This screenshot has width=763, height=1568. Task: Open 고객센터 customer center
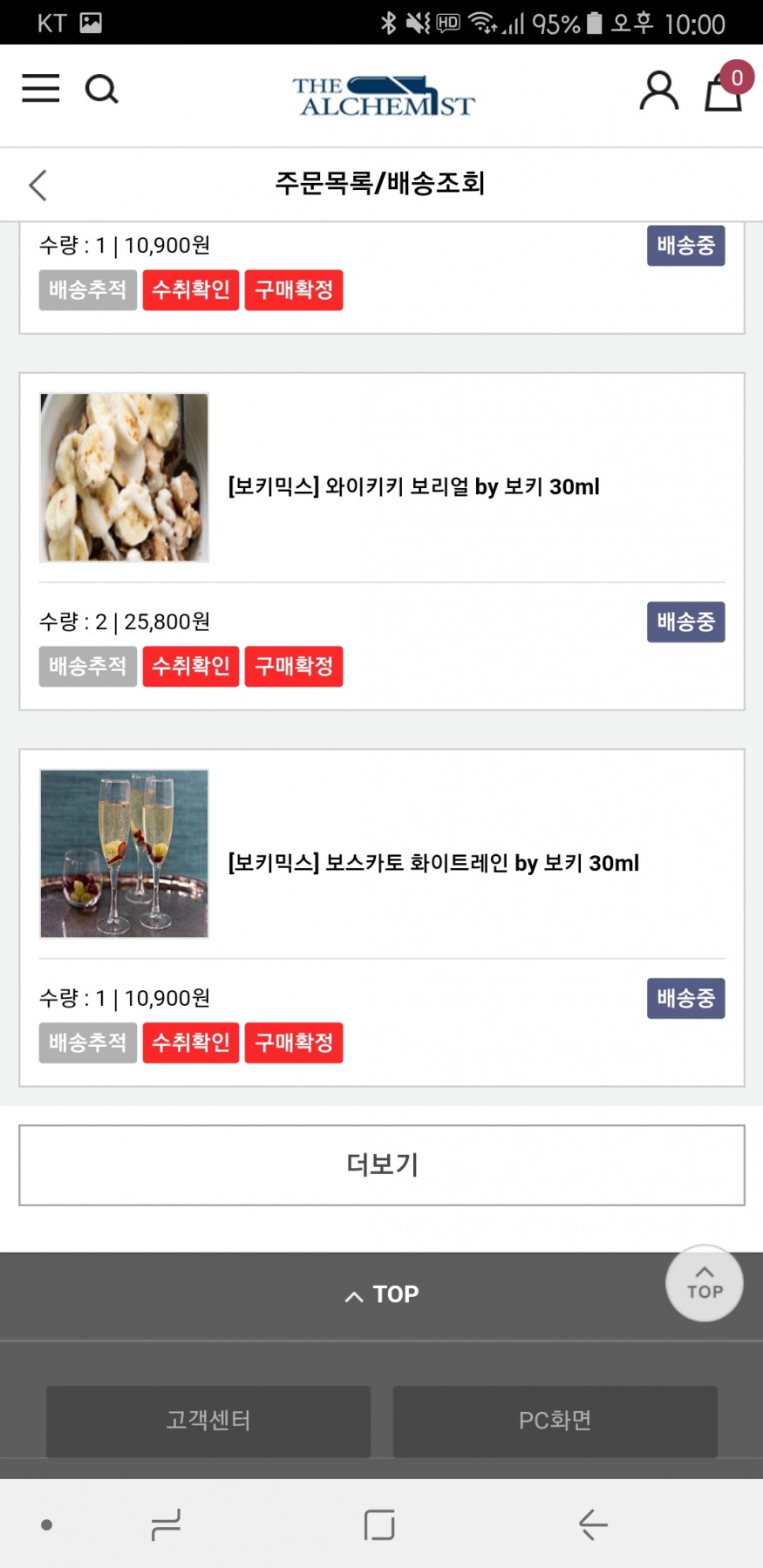[208, 1421]
